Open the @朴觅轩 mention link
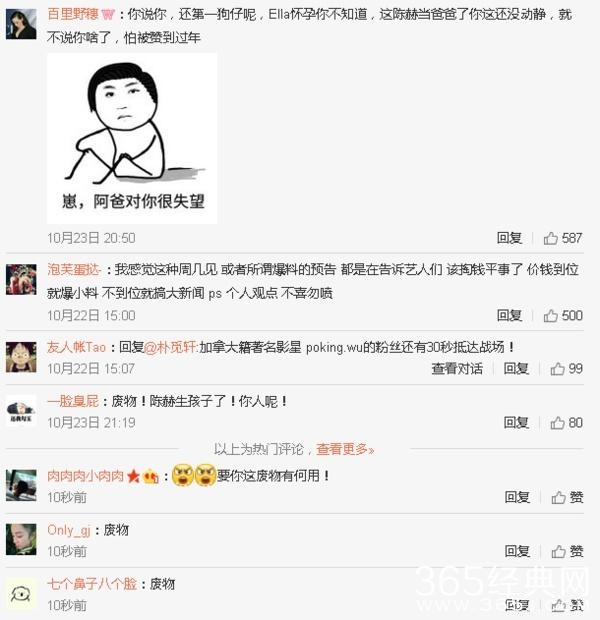Screen dimensions: 600x620 171,347
